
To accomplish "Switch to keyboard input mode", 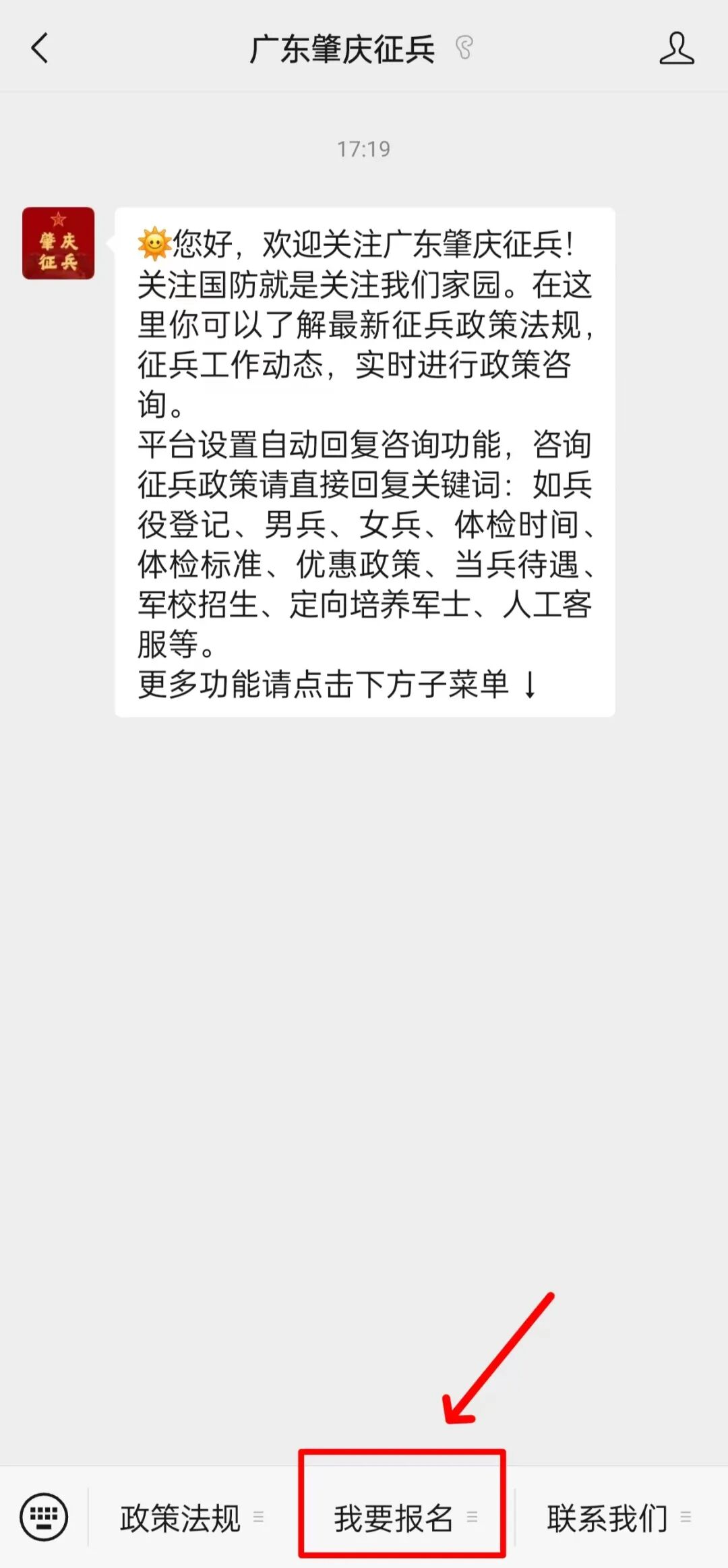I will click(44, 1517).
